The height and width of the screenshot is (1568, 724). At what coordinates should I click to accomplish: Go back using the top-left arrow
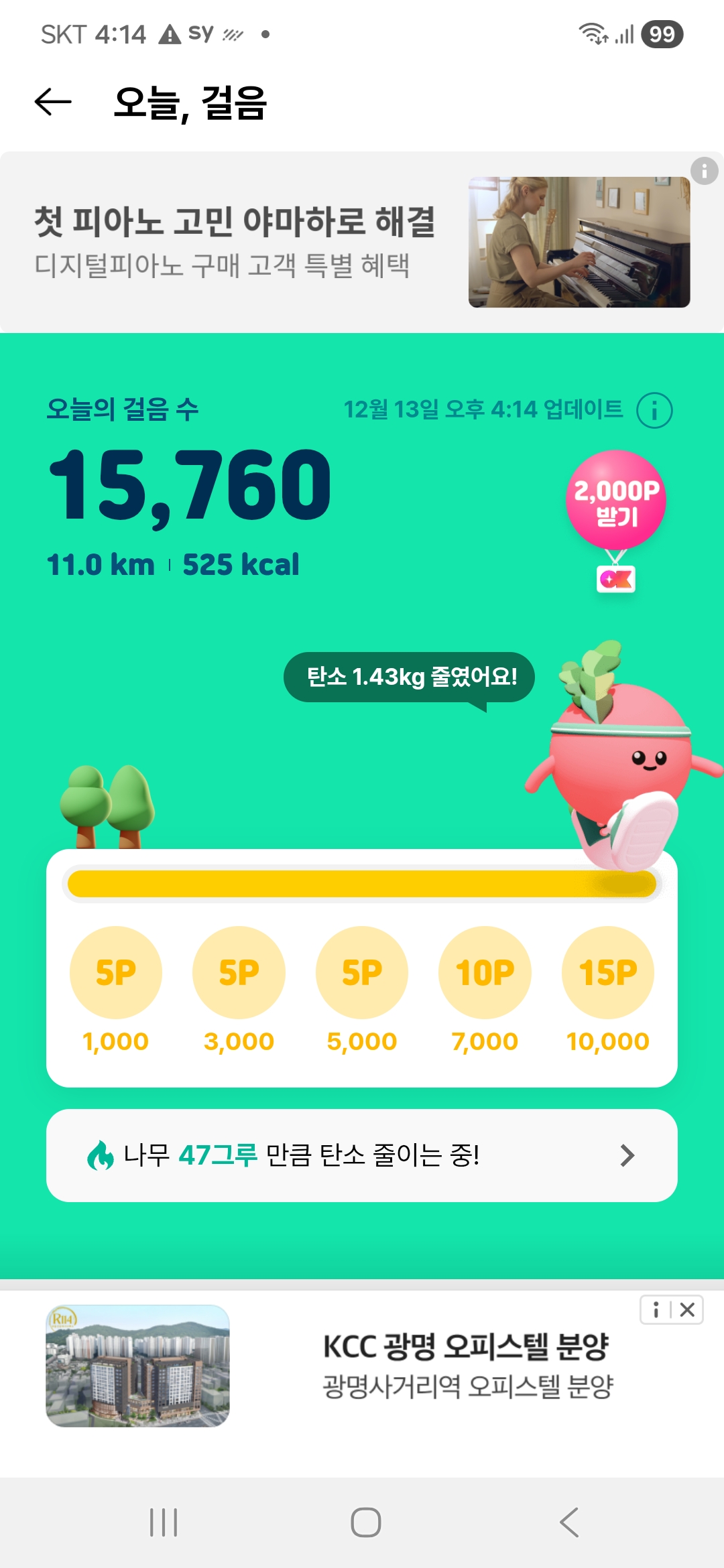[53, 103]
